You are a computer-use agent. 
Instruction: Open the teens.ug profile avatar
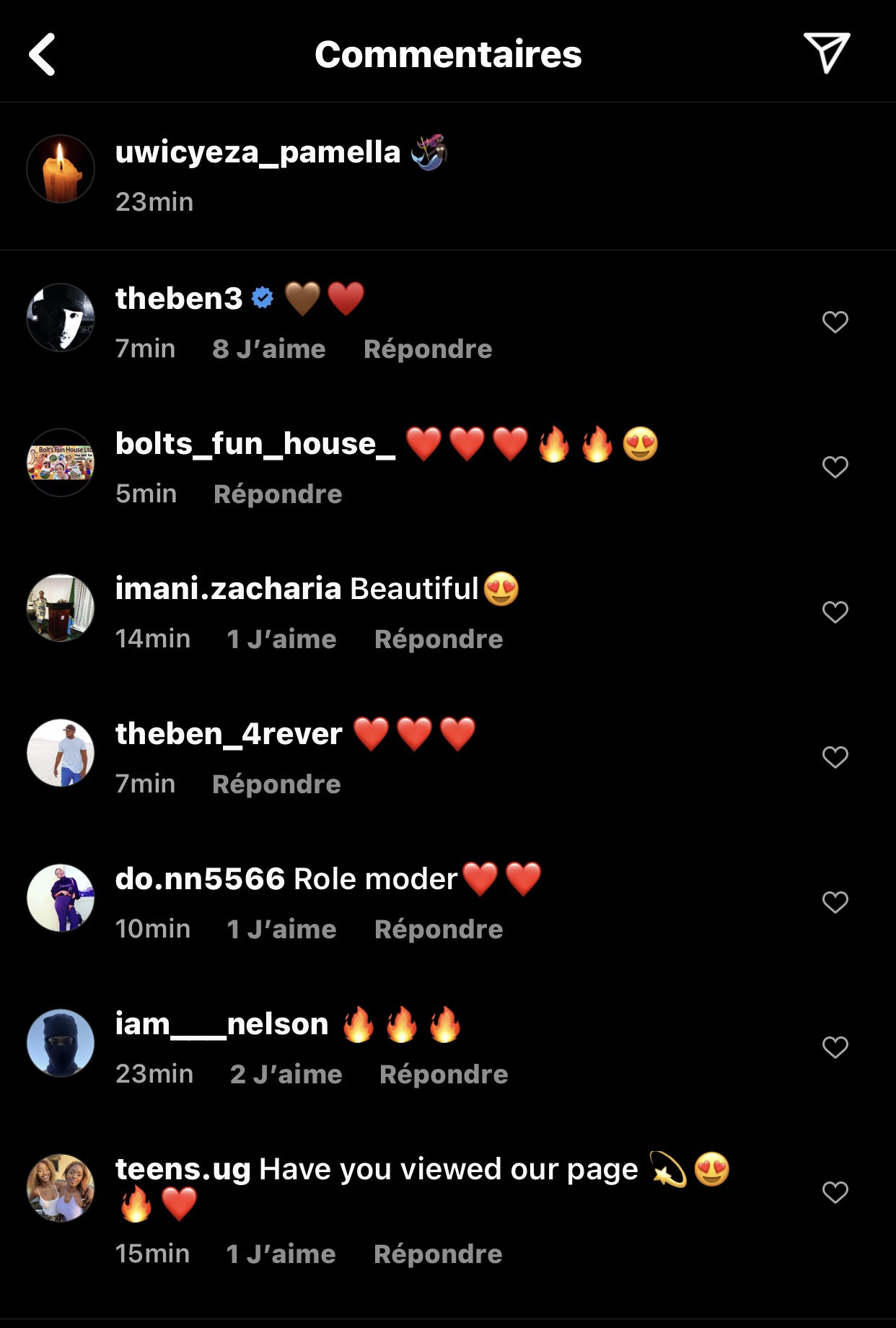pos(61,1188)
